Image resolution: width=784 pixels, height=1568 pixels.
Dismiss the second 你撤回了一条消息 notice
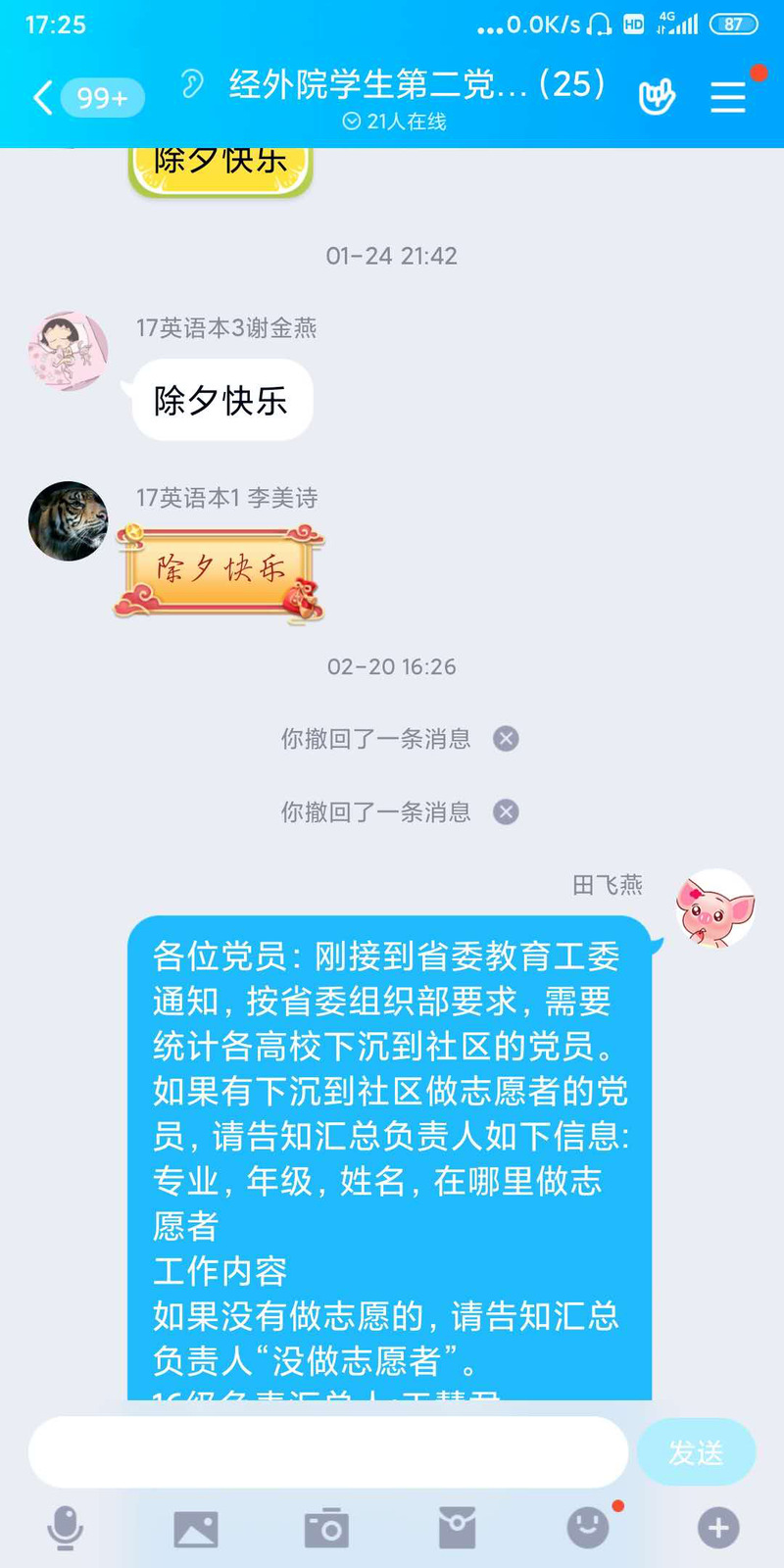click(506, 812)
